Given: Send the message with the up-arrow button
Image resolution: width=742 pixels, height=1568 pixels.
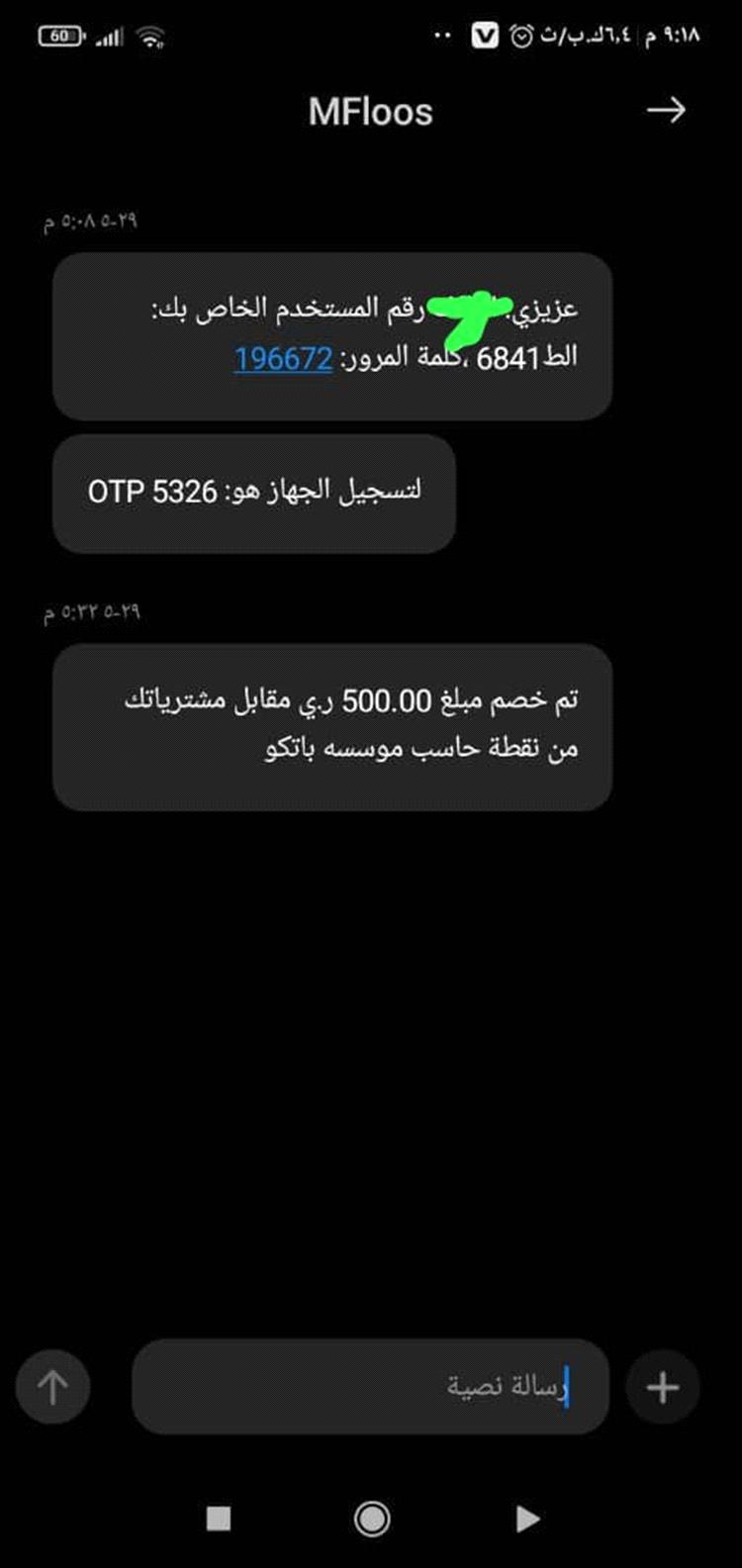Looking at the screenshot, I should click(52, 1387).
